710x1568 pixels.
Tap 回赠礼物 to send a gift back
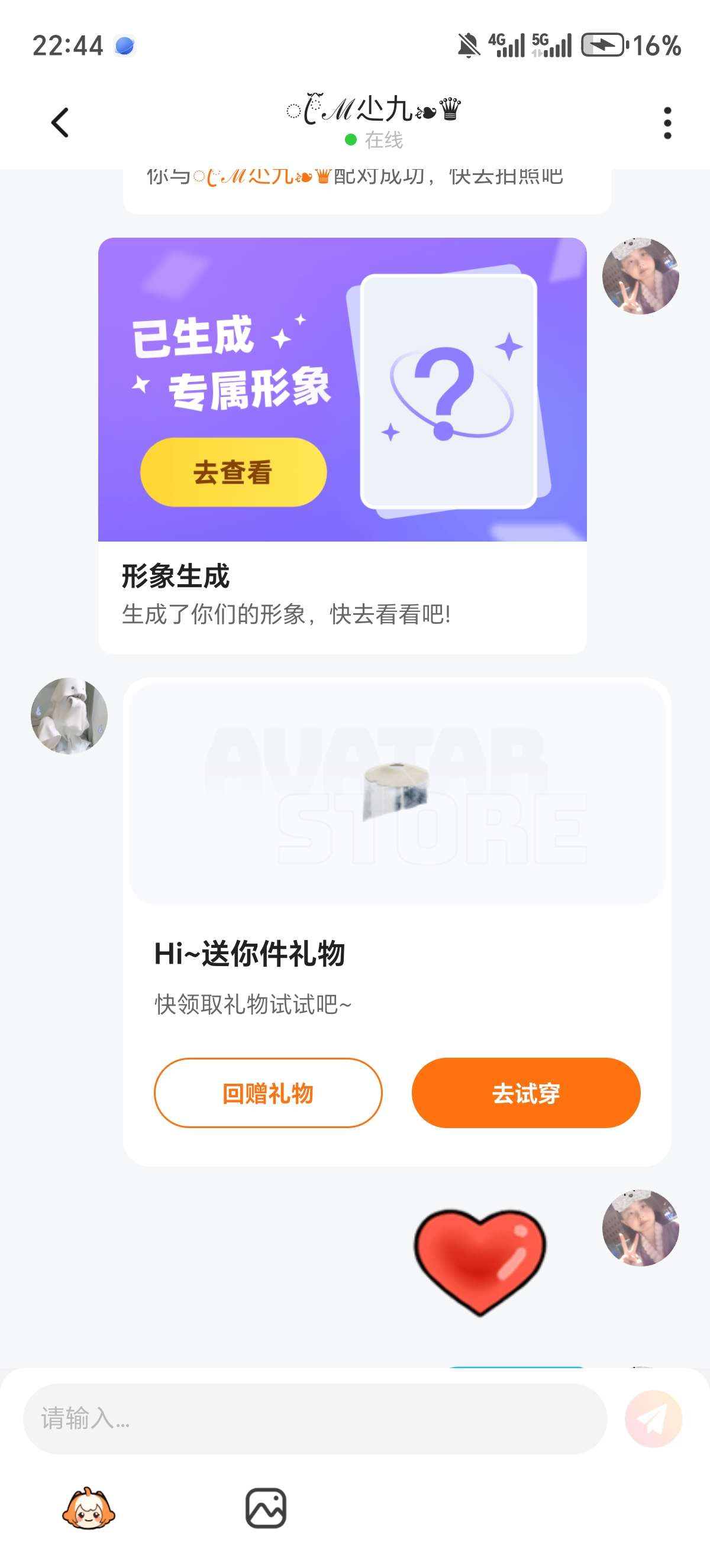[x=268, y=1093]
